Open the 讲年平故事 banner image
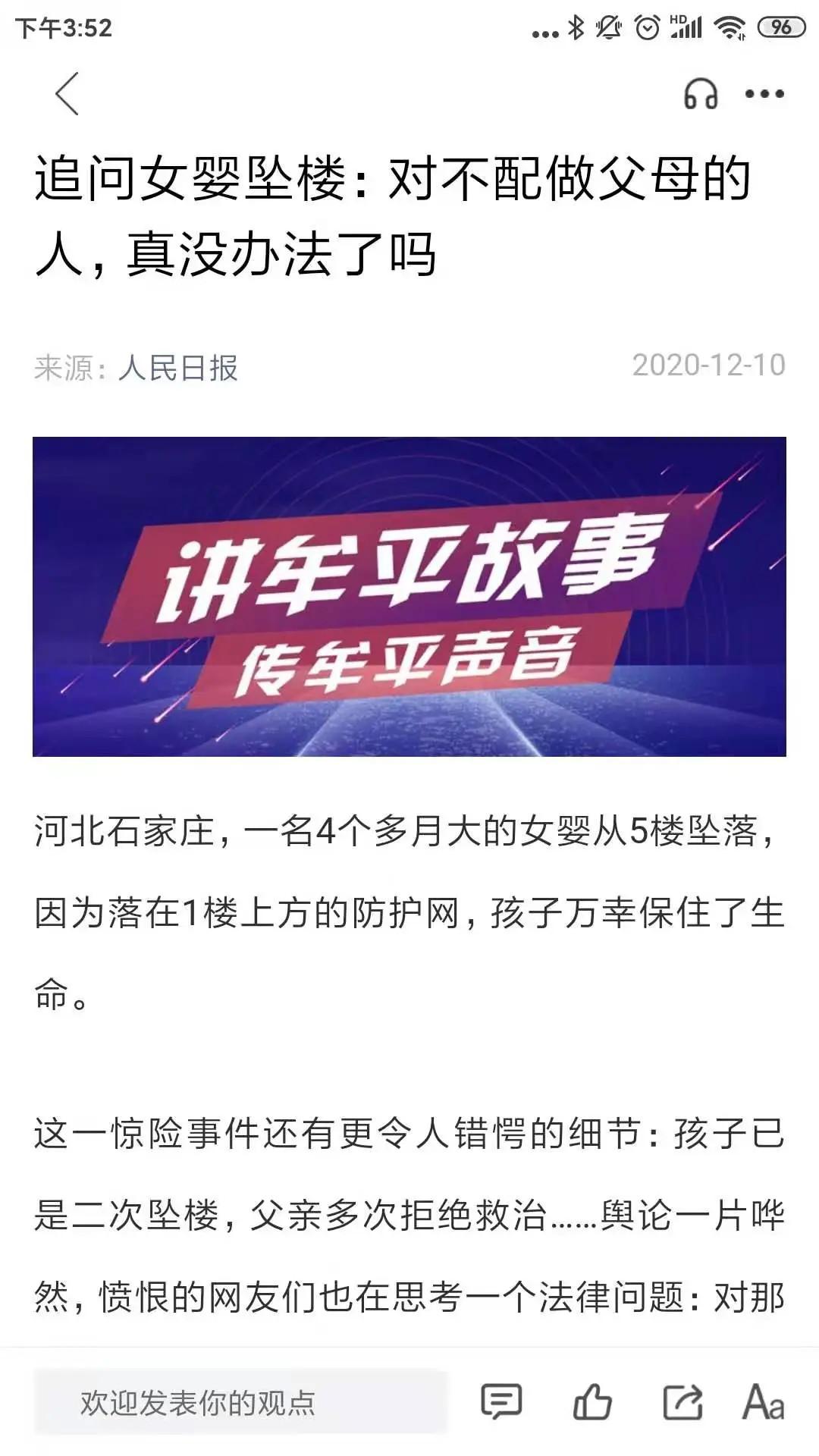This screenshot has width=819, height=1456. [x=409, y=596]
